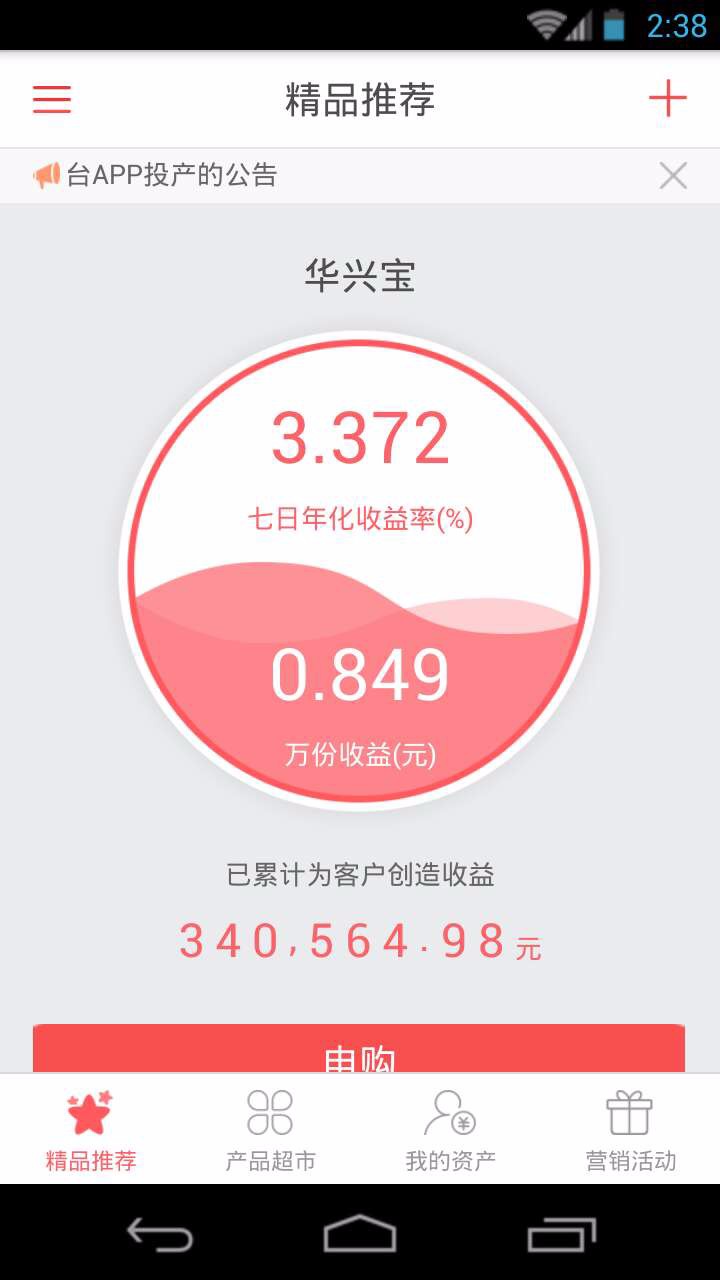Tap the red plus icon

(x=667, y=99)
